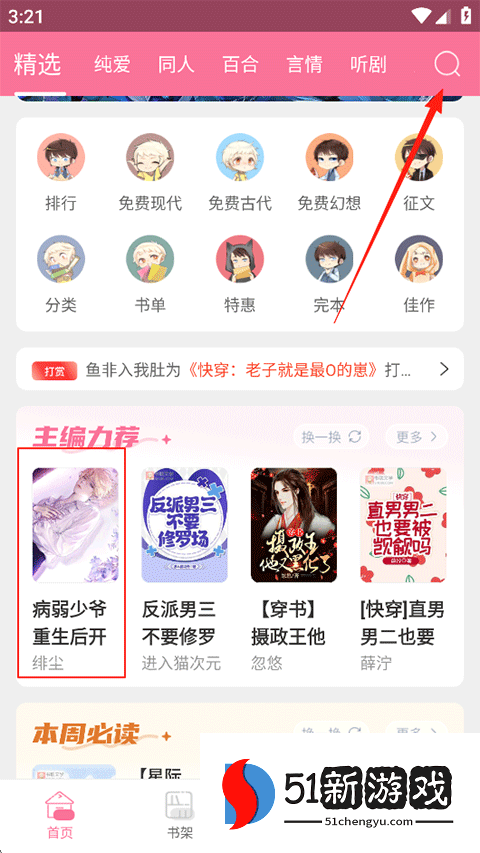Viewport: 480px width, 853px height.
Task: Select the 百合 tab
Action: tap(241, 64)
